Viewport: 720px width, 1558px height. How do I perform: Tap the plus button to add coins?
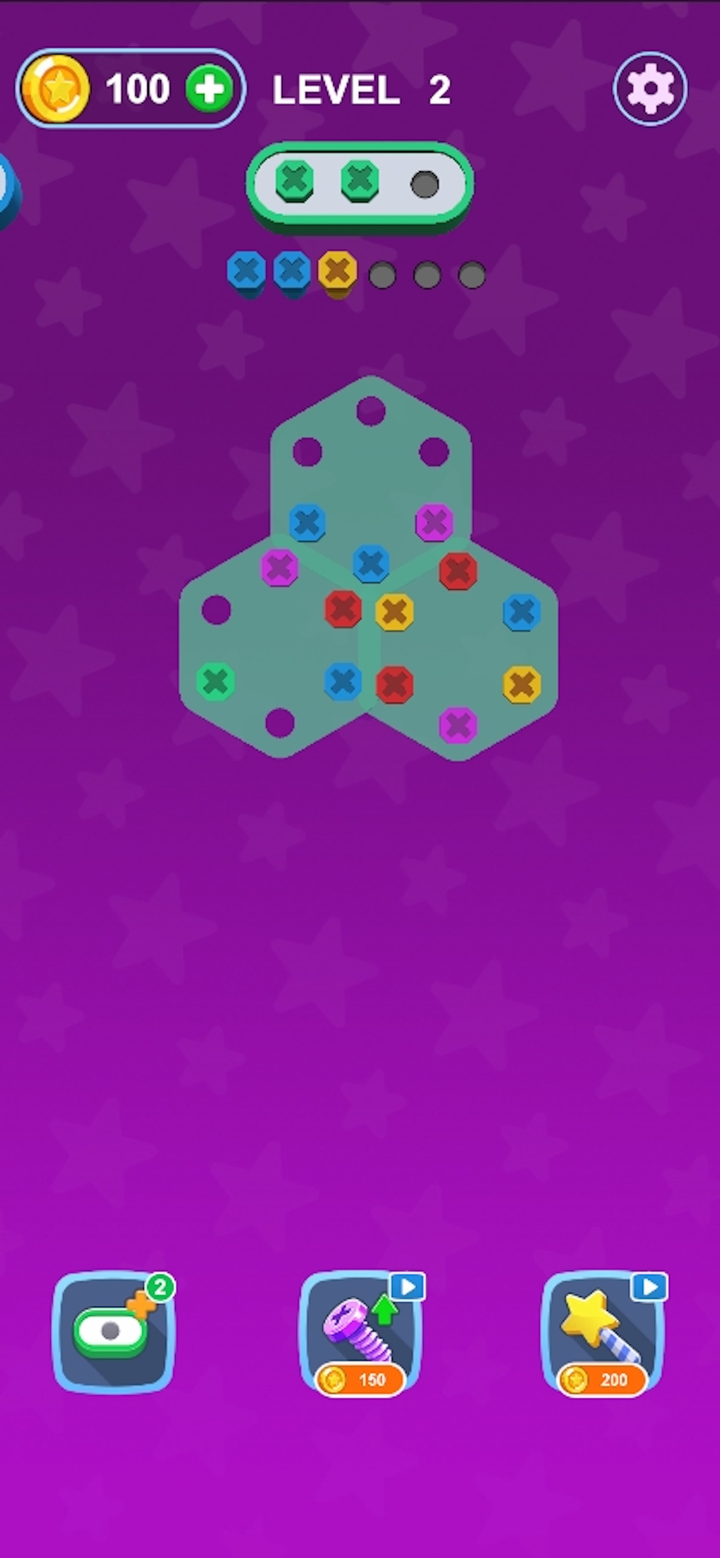pyautogui.click(x=207, y=89)
